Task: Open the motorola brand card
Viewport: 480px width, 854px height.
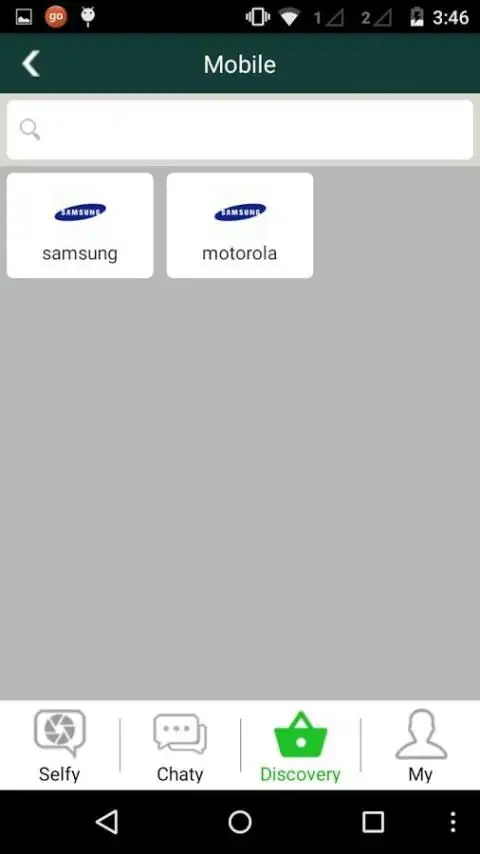Action: [x=240, y=225]
